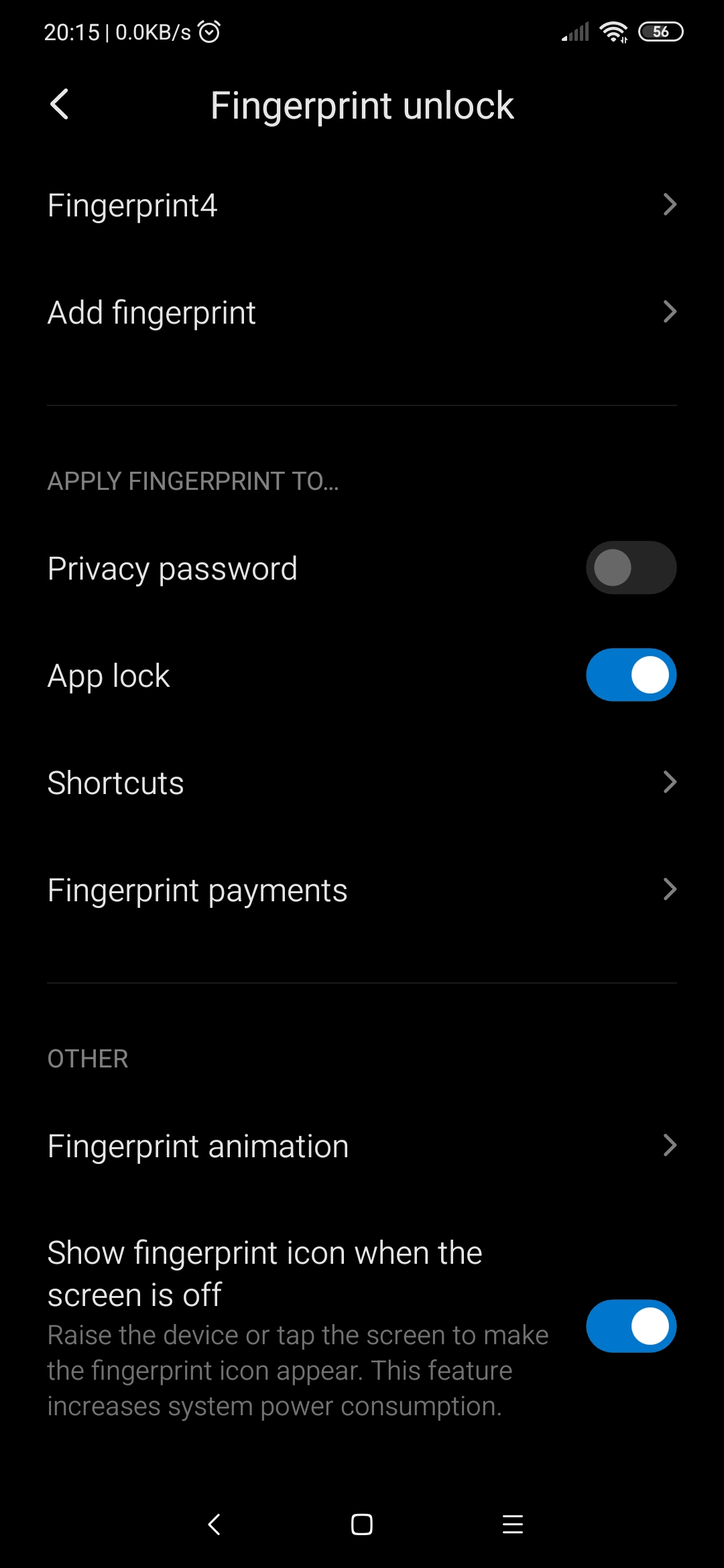Open the Fingerprint4 entry
This screenshot has height=1568, width=724.
(362, 205)
